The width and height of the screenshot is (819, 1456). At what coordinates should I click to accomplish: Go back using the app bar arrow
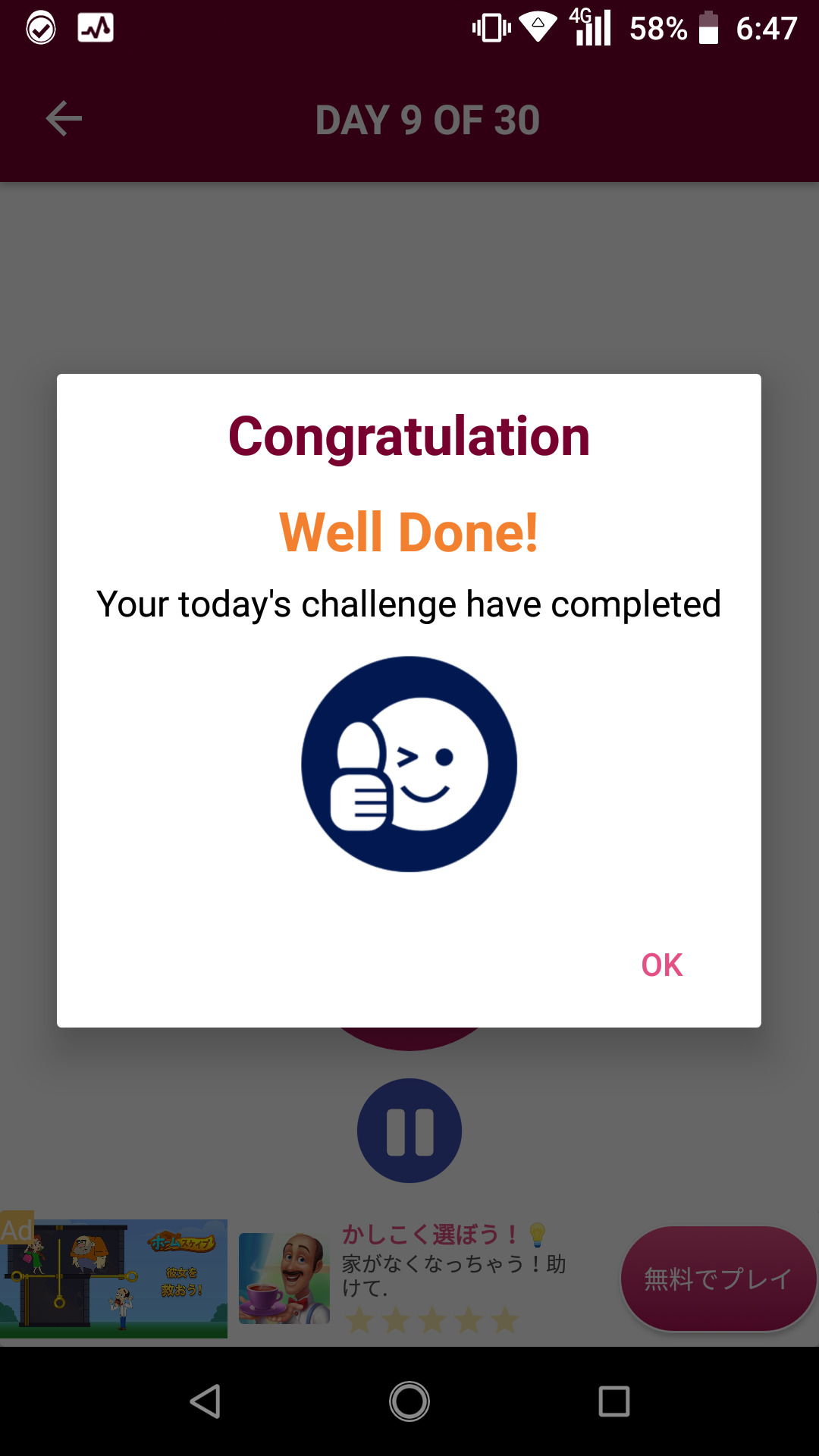click(64, 119)
